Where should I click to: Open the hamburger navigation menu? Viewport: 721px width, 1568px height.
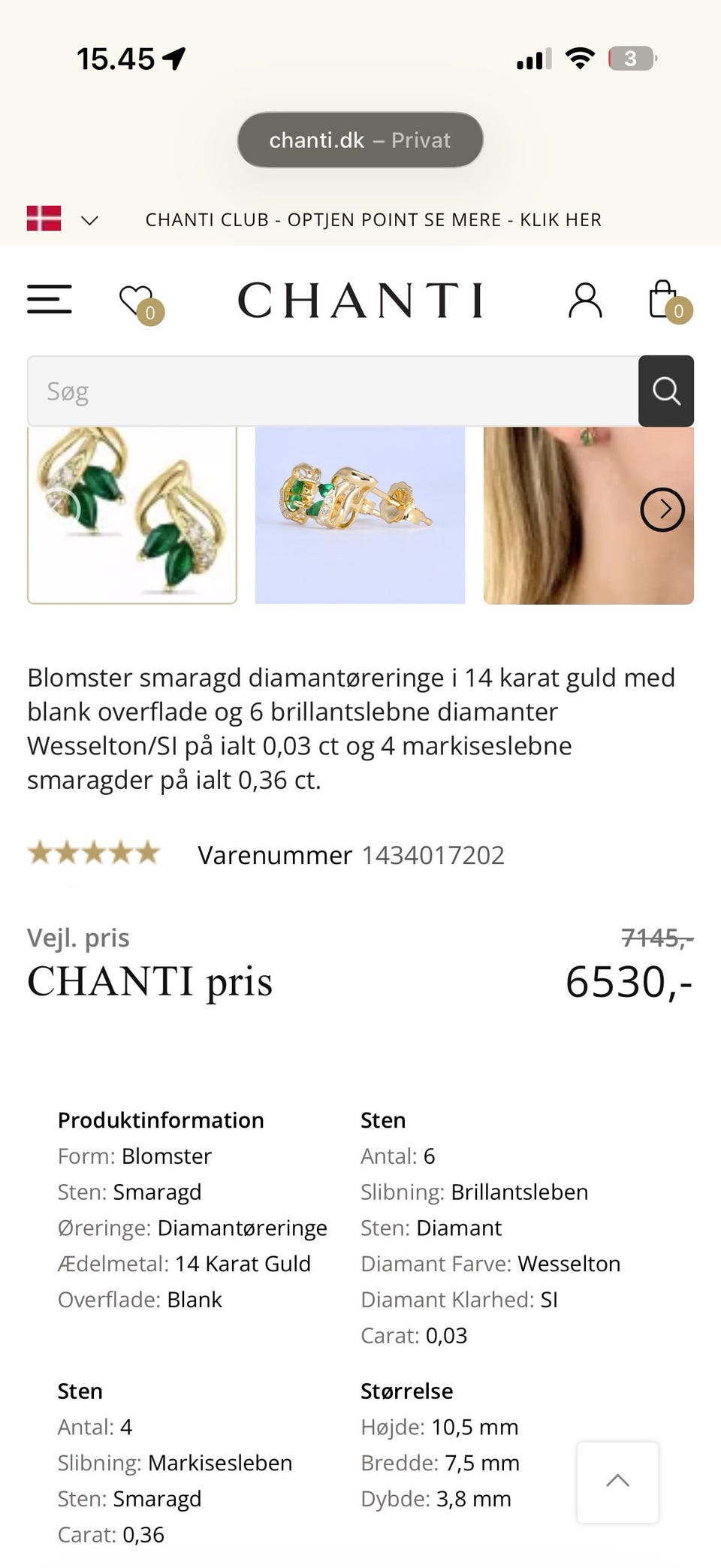pyautogui.click(x=50, y=300)
